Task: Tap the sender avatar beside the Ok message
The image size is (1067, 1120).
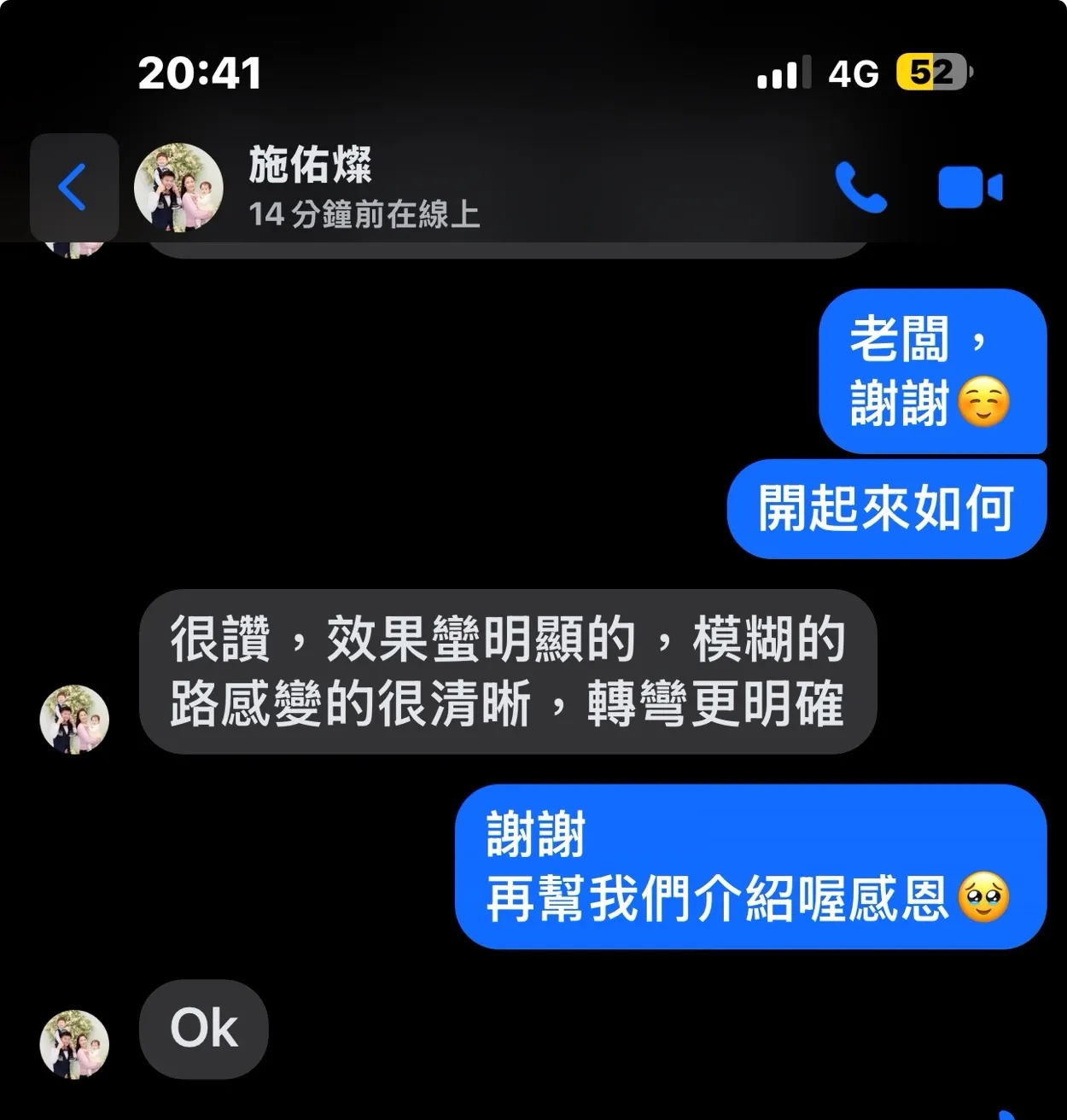Action: coord(74,1043)
